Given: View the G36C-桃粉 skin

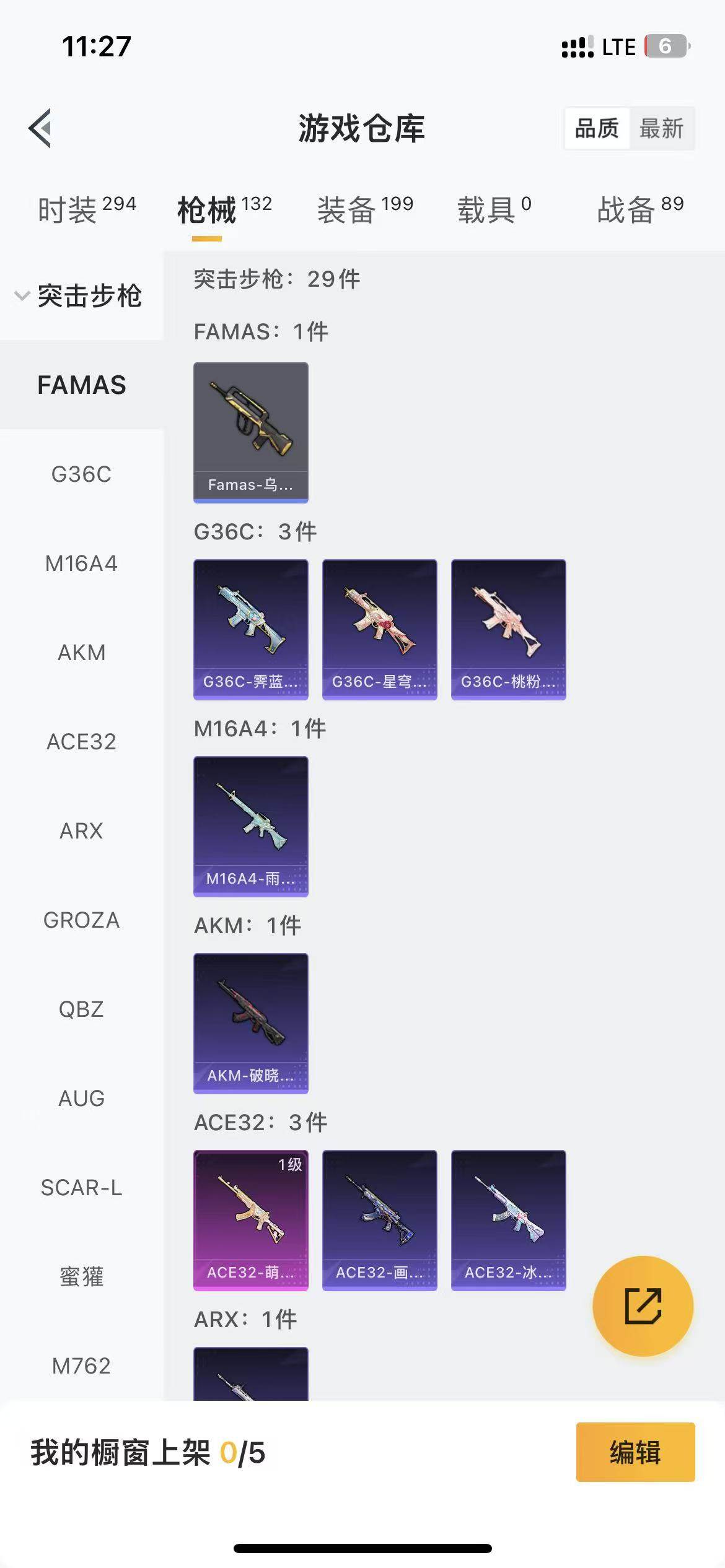Looking at the screenshot, I should (508, 629).
